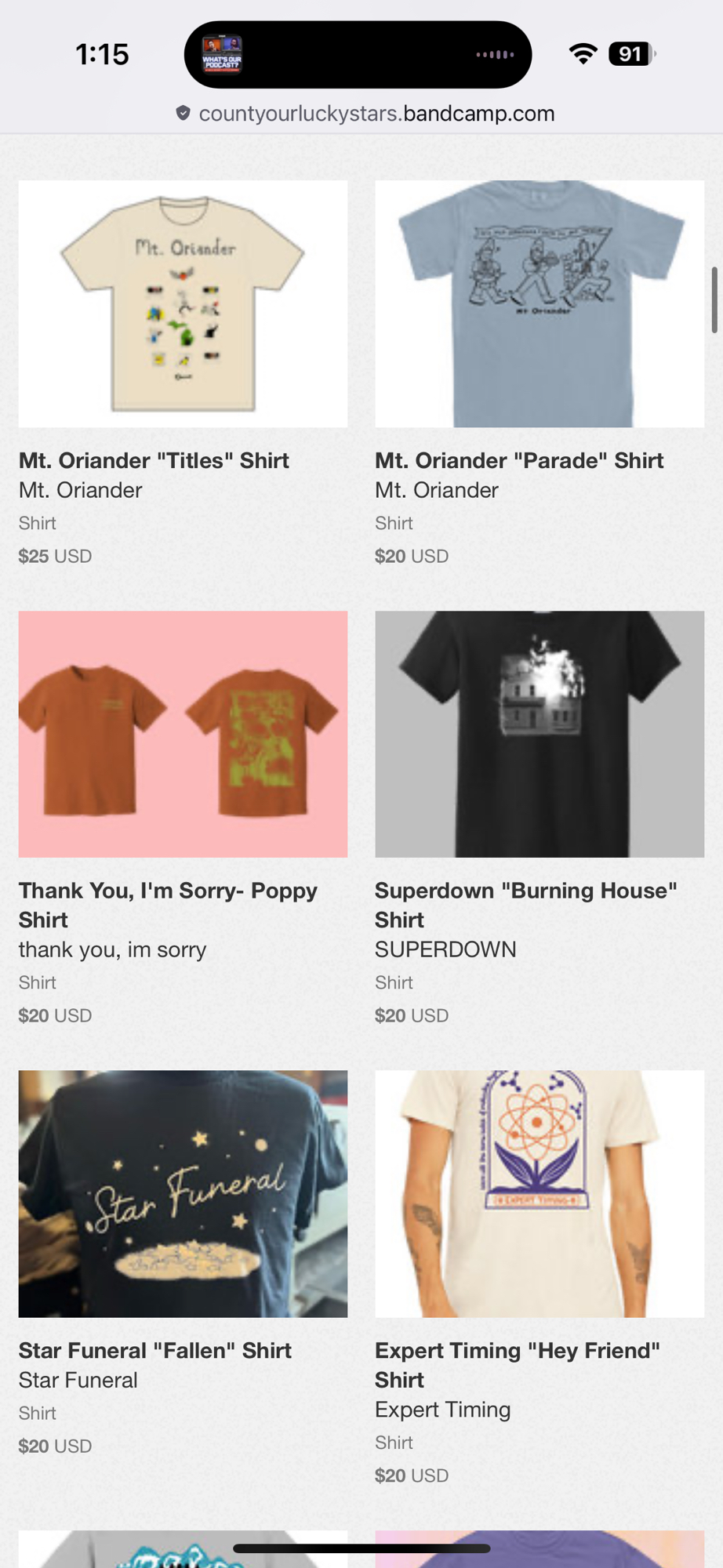Open the Mt. Oriander "Parade" Shirt image

click(x=540, y=303)
